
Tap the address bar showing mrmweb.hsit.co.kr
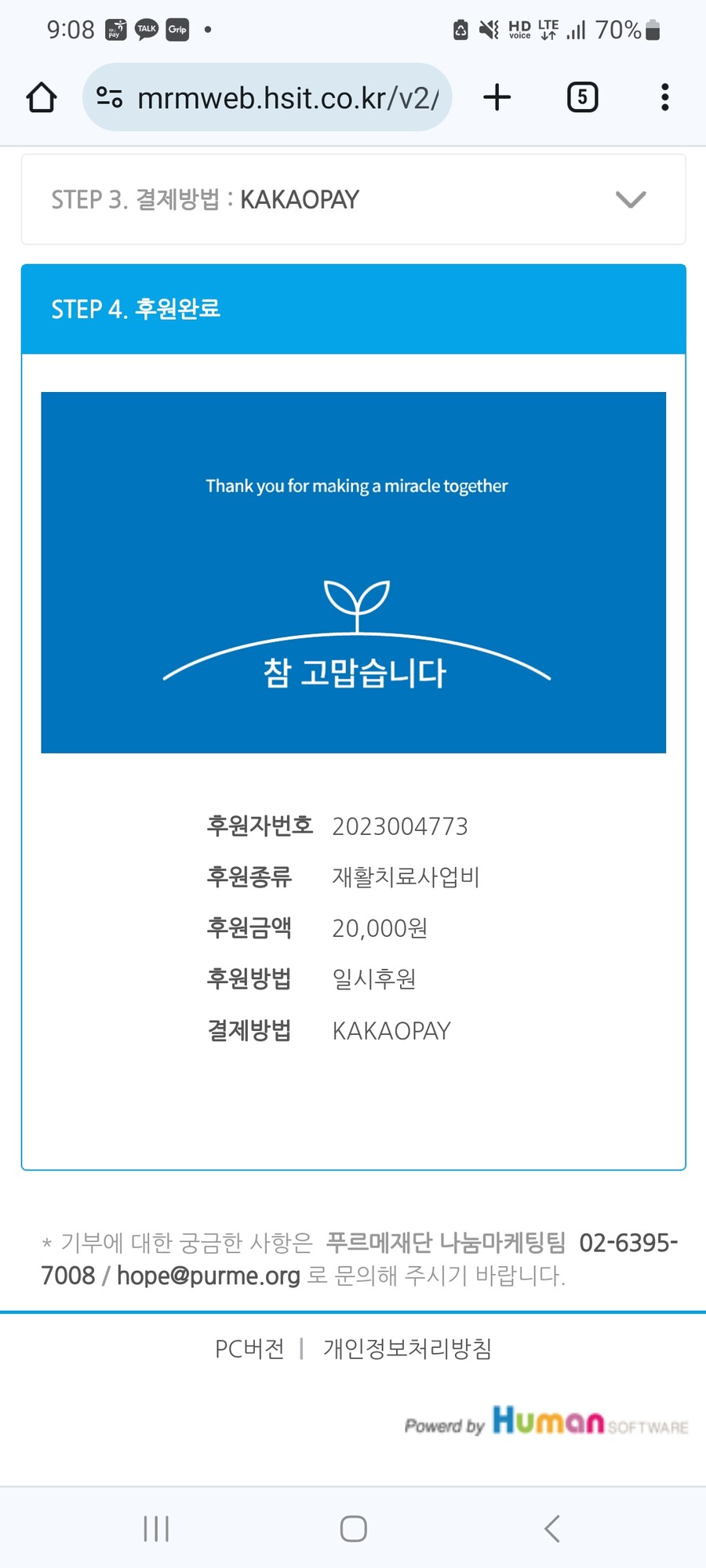(286, 98)
